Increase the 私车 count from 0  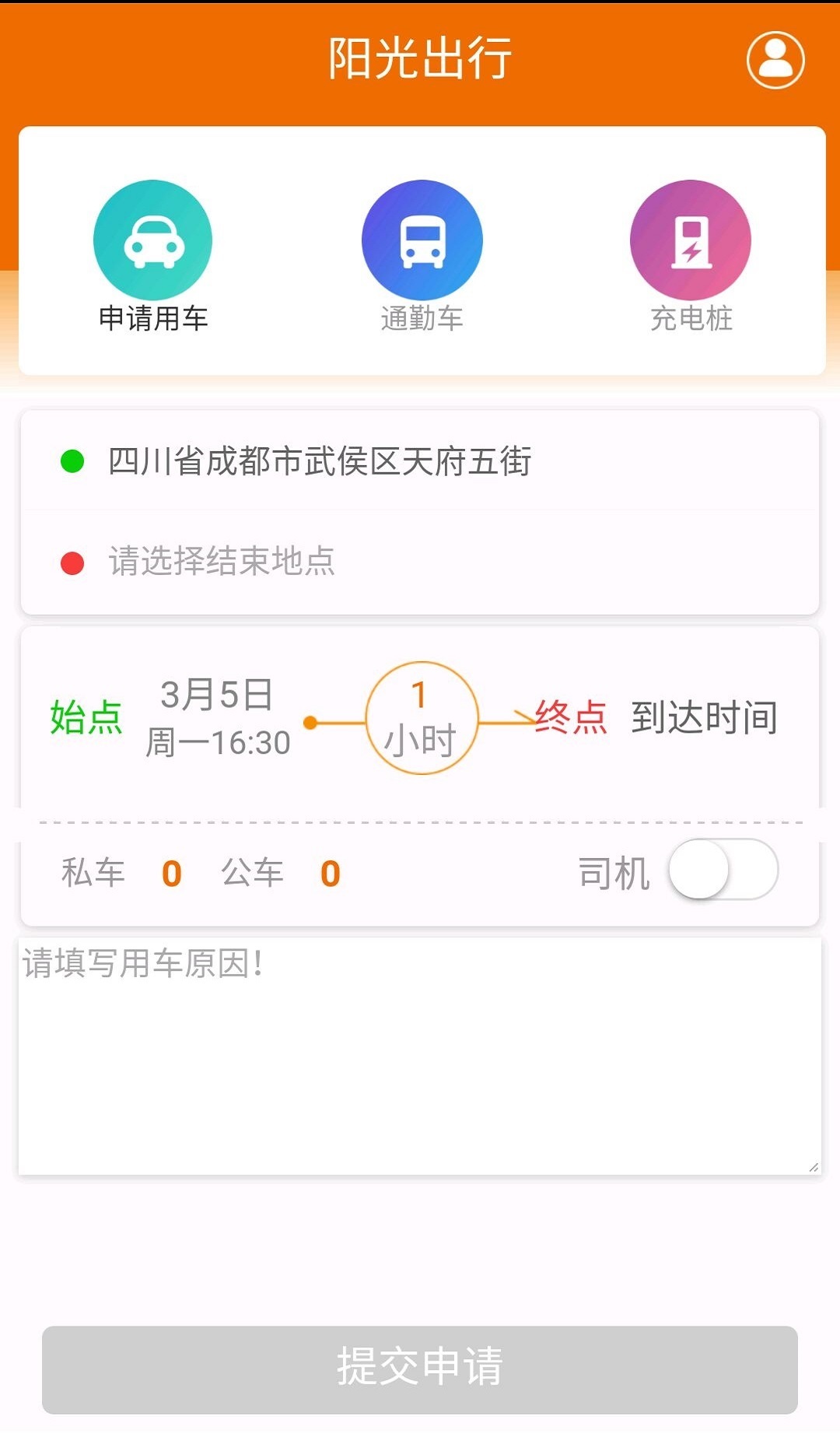(x=173, y=872)
